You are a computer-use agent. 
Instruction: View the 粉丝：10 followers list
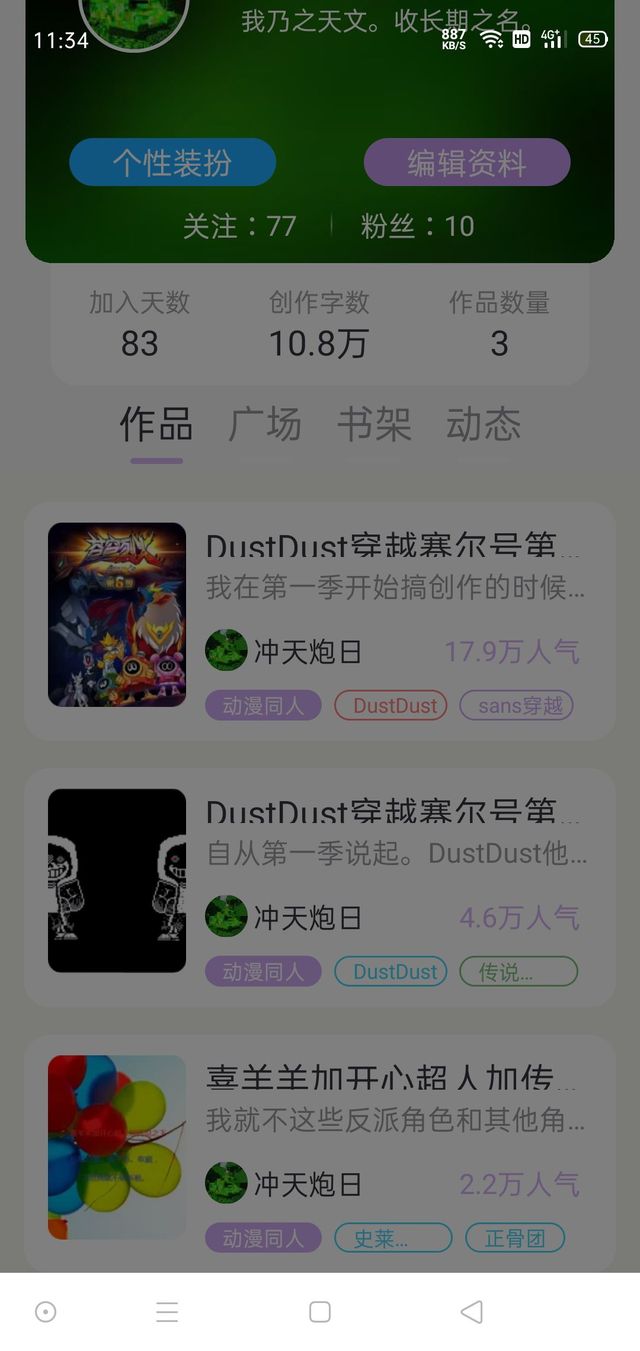point(418,226)
